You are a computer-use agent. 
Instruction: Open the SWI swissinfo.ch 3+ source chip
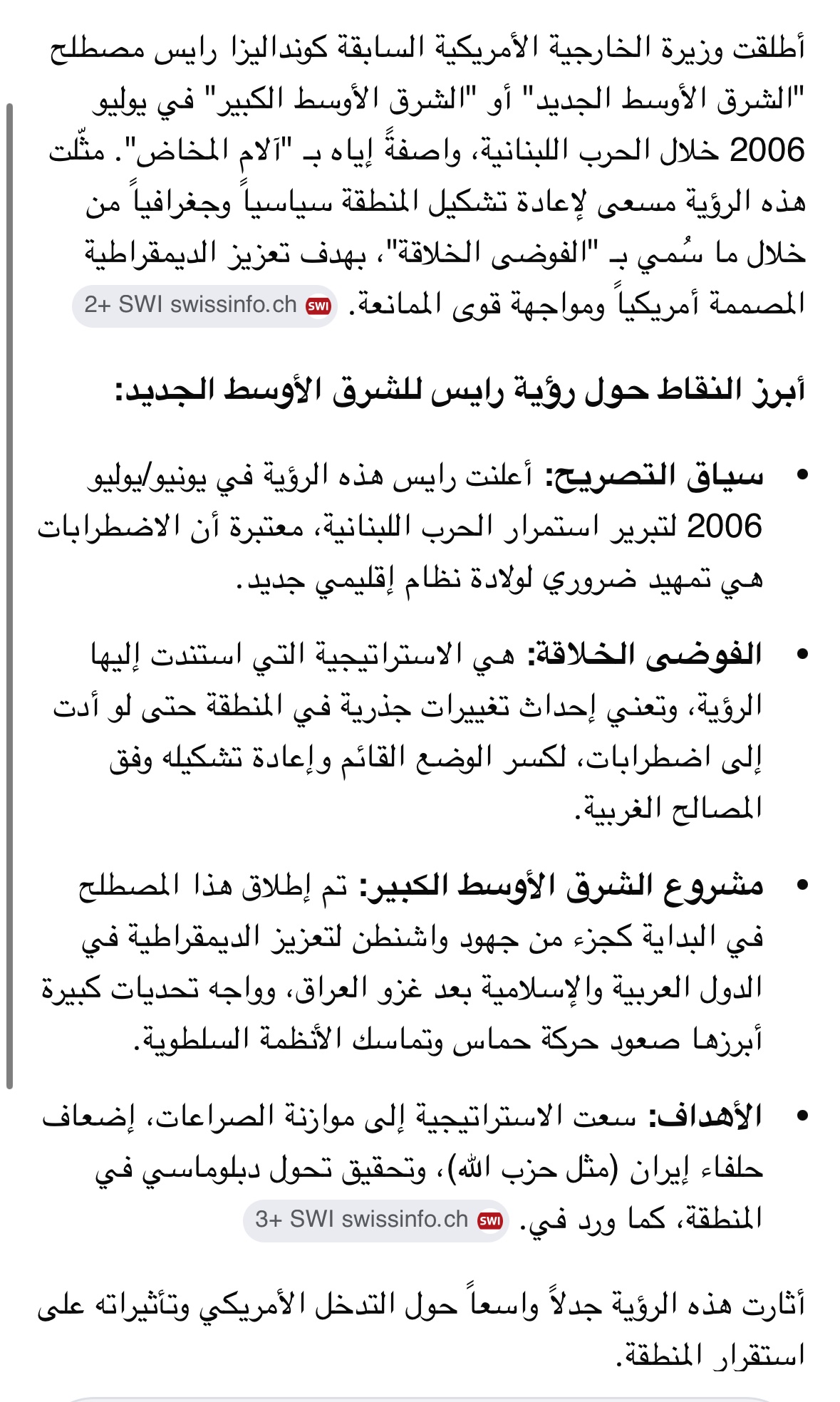point(375,1220)
